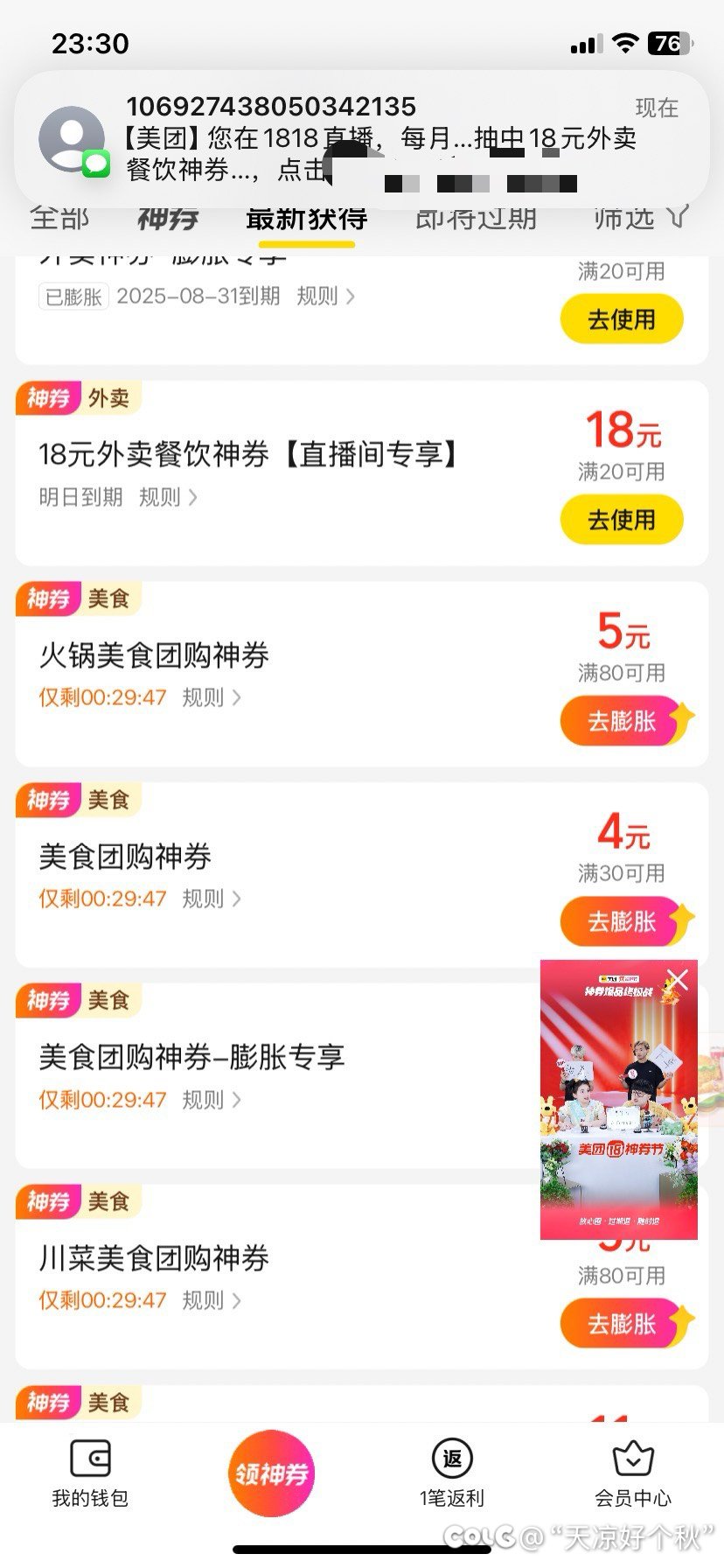Tap the 领神券 center button

click(x=271, y=1473)
